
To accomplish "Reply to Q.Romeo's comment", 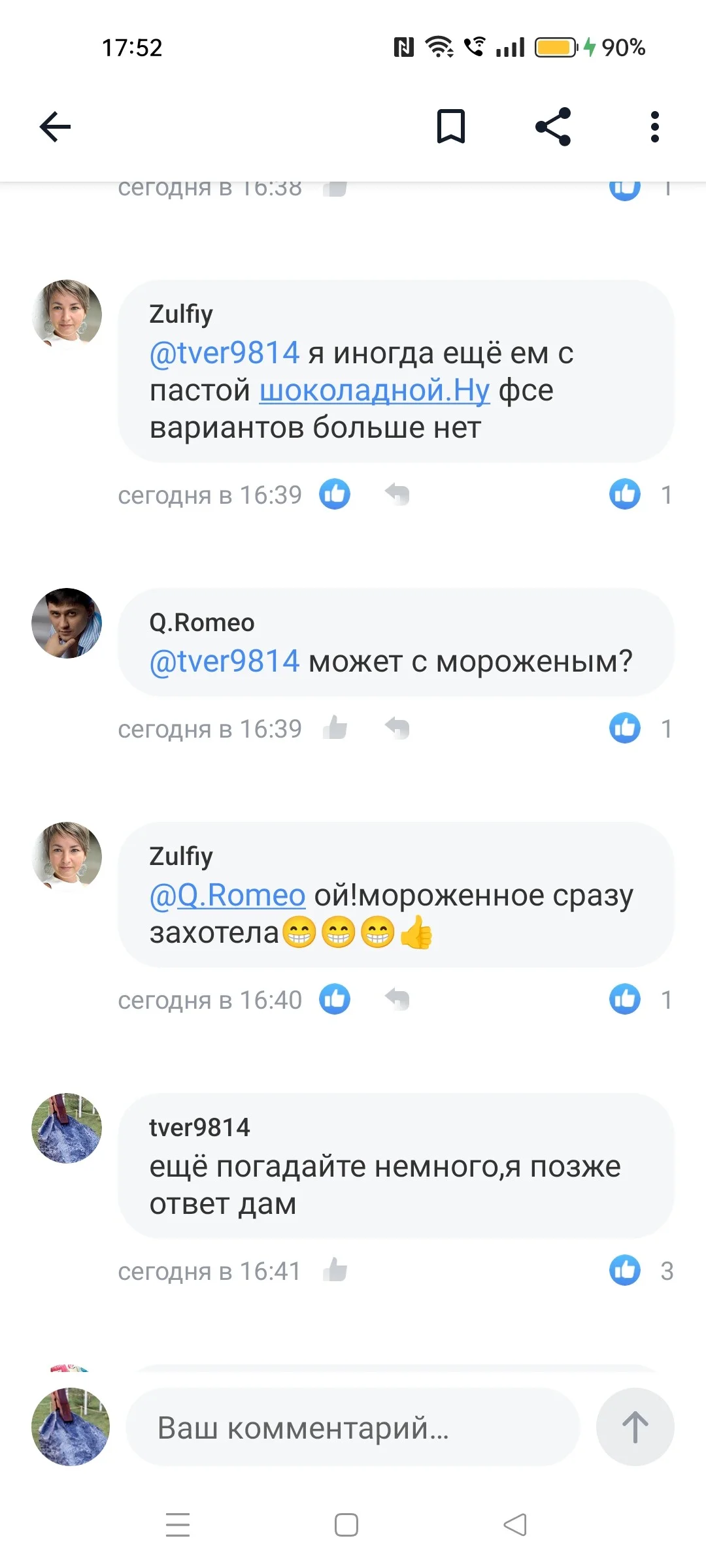I will point(397,728).
